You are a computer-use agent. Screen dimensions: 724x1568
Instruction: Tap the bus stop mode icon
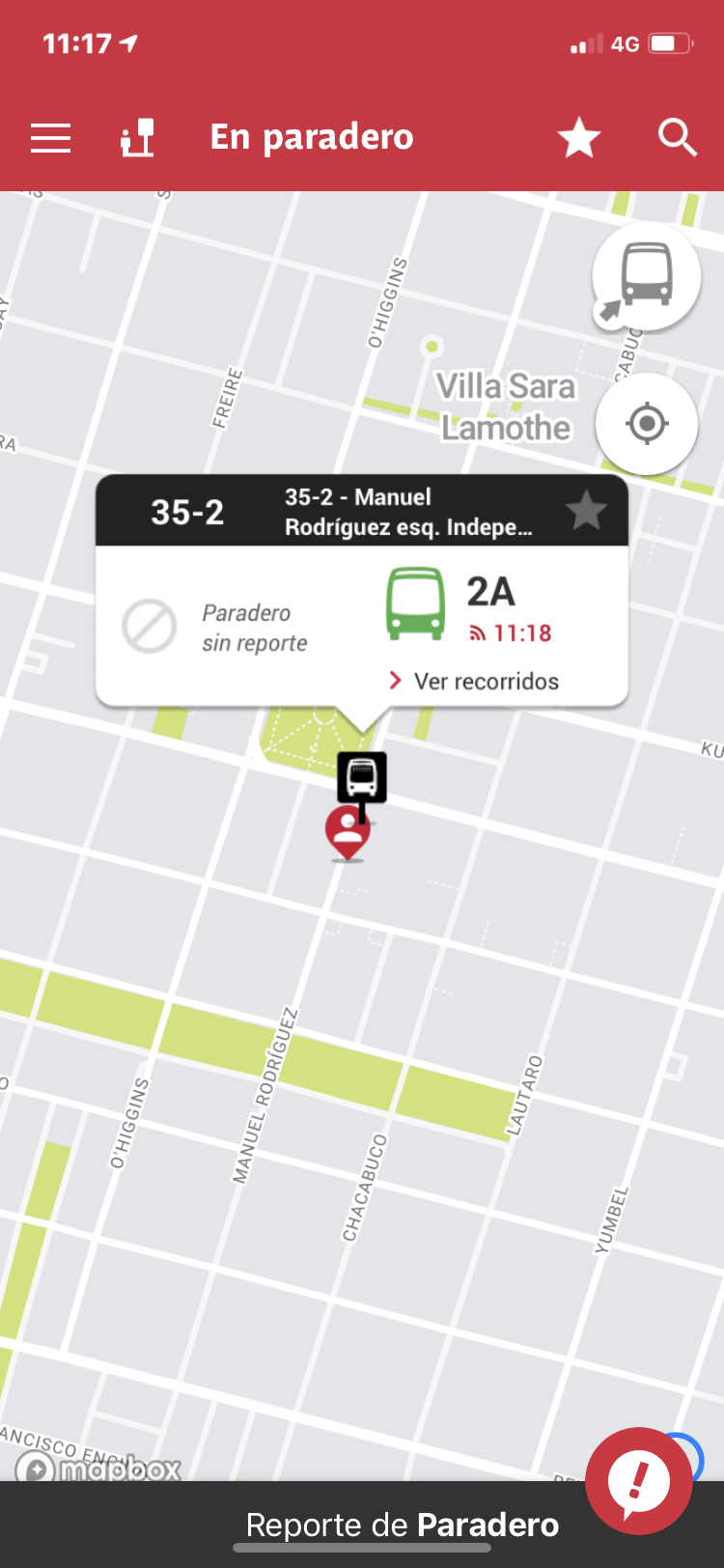pos(137,138)
